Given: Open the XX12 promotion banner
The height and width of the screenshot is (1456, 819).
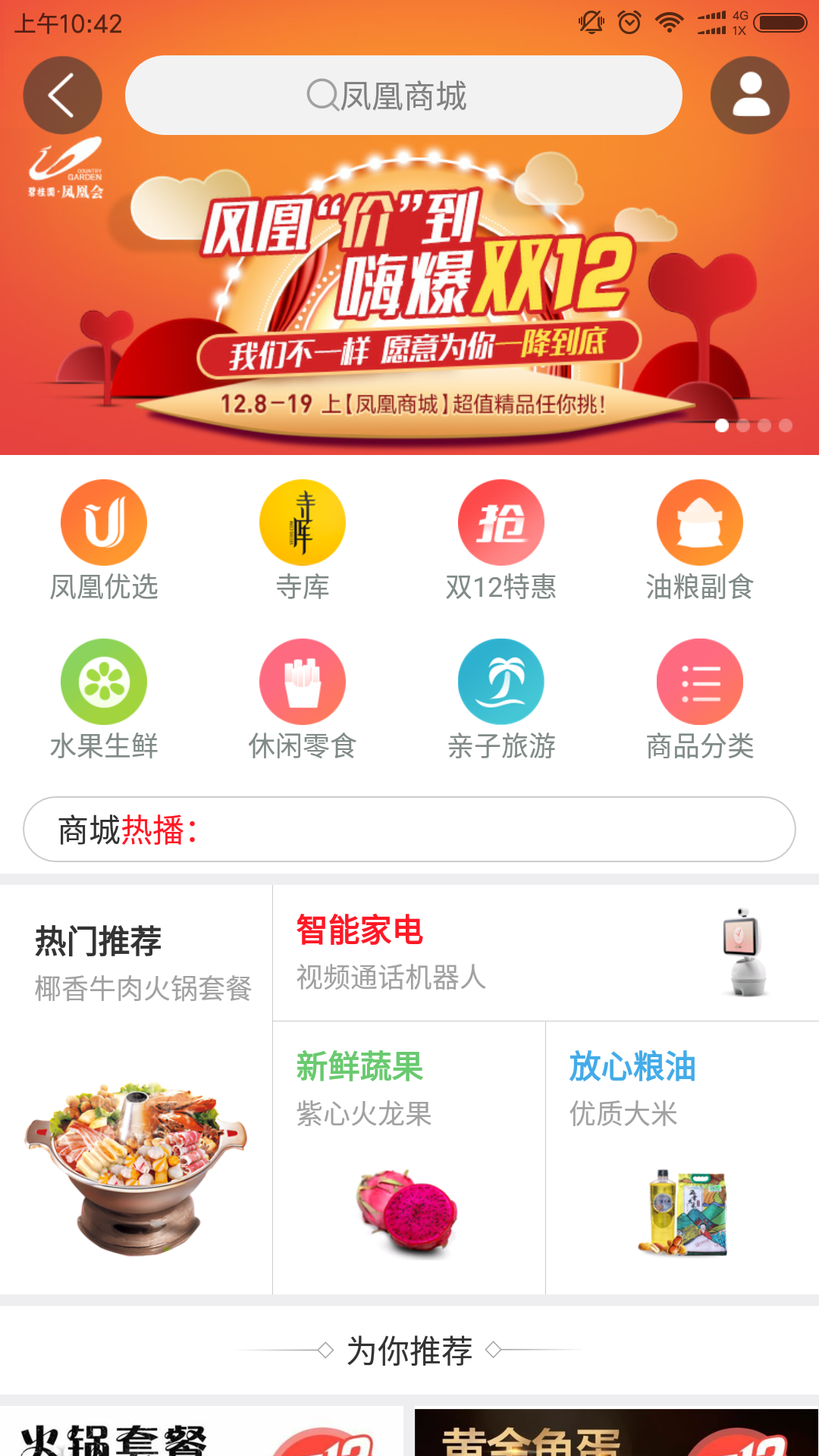Looking at the screenshot, I should coord(409,303).
